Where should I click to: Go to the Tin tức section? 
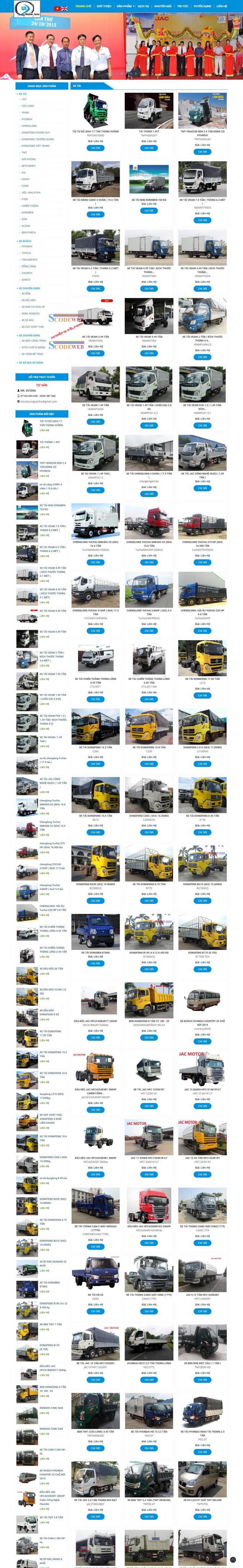(x=182, y=6)
